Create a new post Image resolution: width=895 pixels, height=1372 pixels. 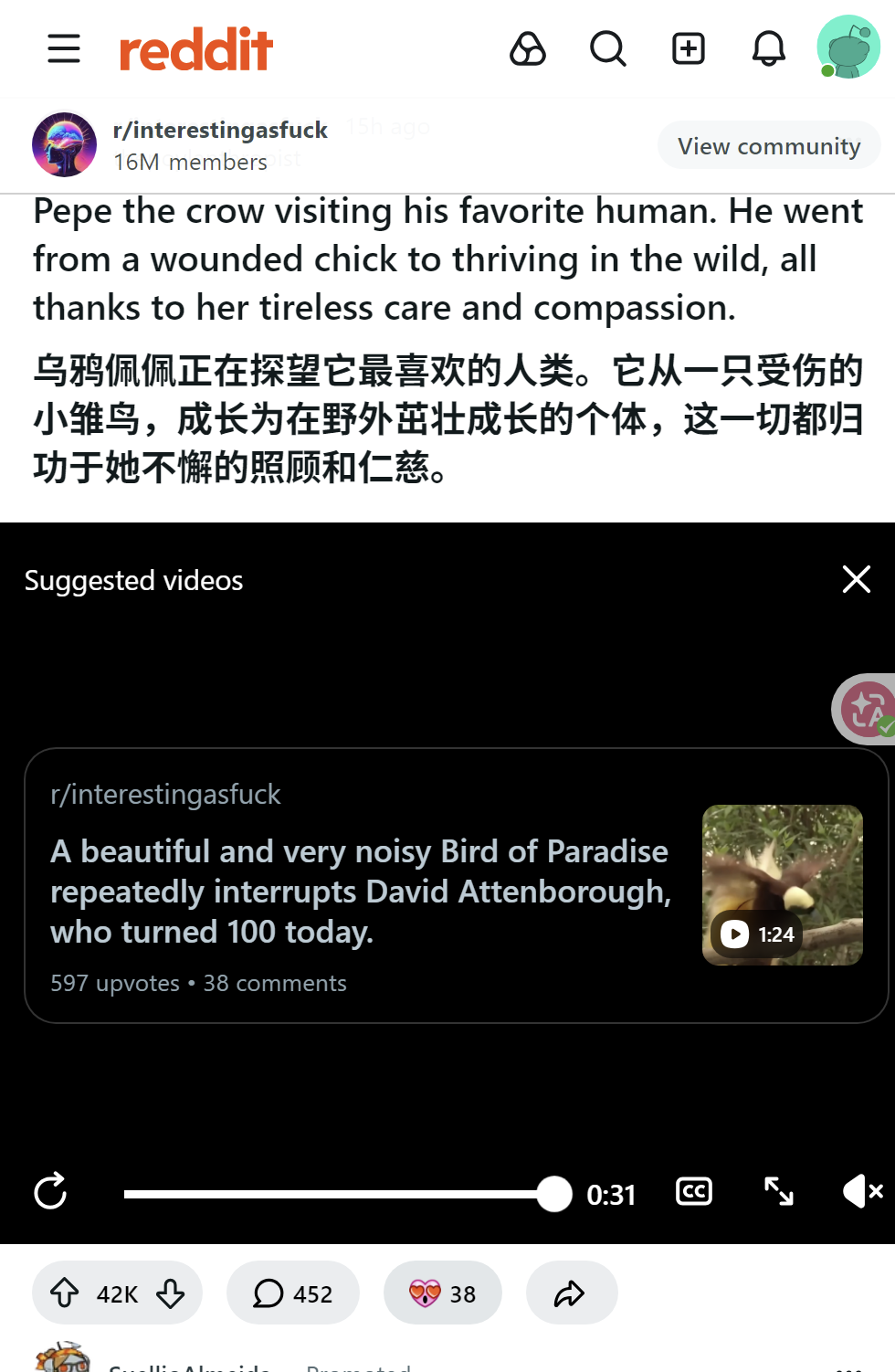point(689,48)
